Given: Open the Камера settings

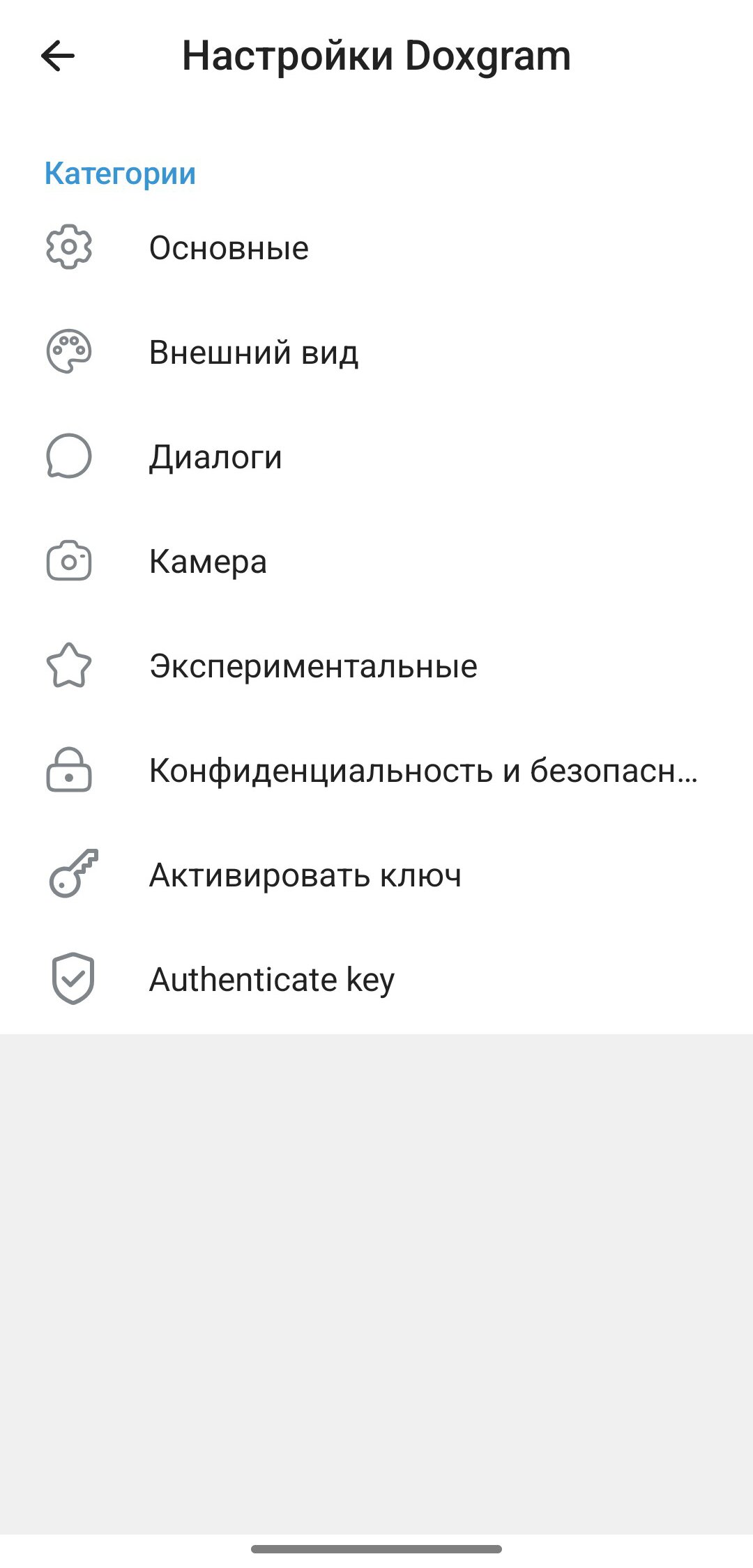Looking at the screenshot, I should (376, 561).
